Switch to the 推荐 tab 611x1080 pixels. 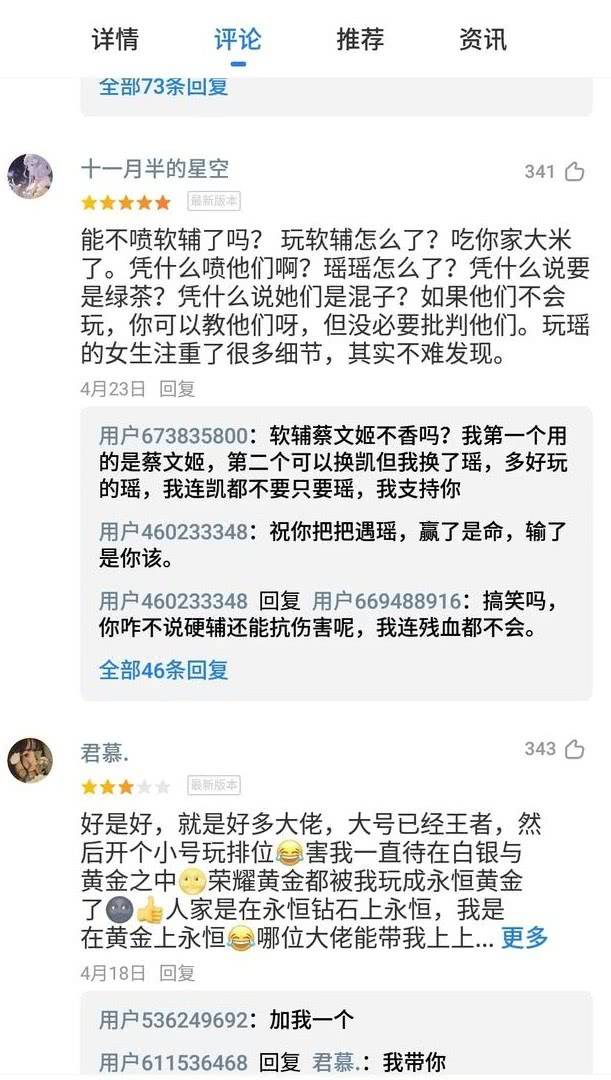tap(360, 40)
